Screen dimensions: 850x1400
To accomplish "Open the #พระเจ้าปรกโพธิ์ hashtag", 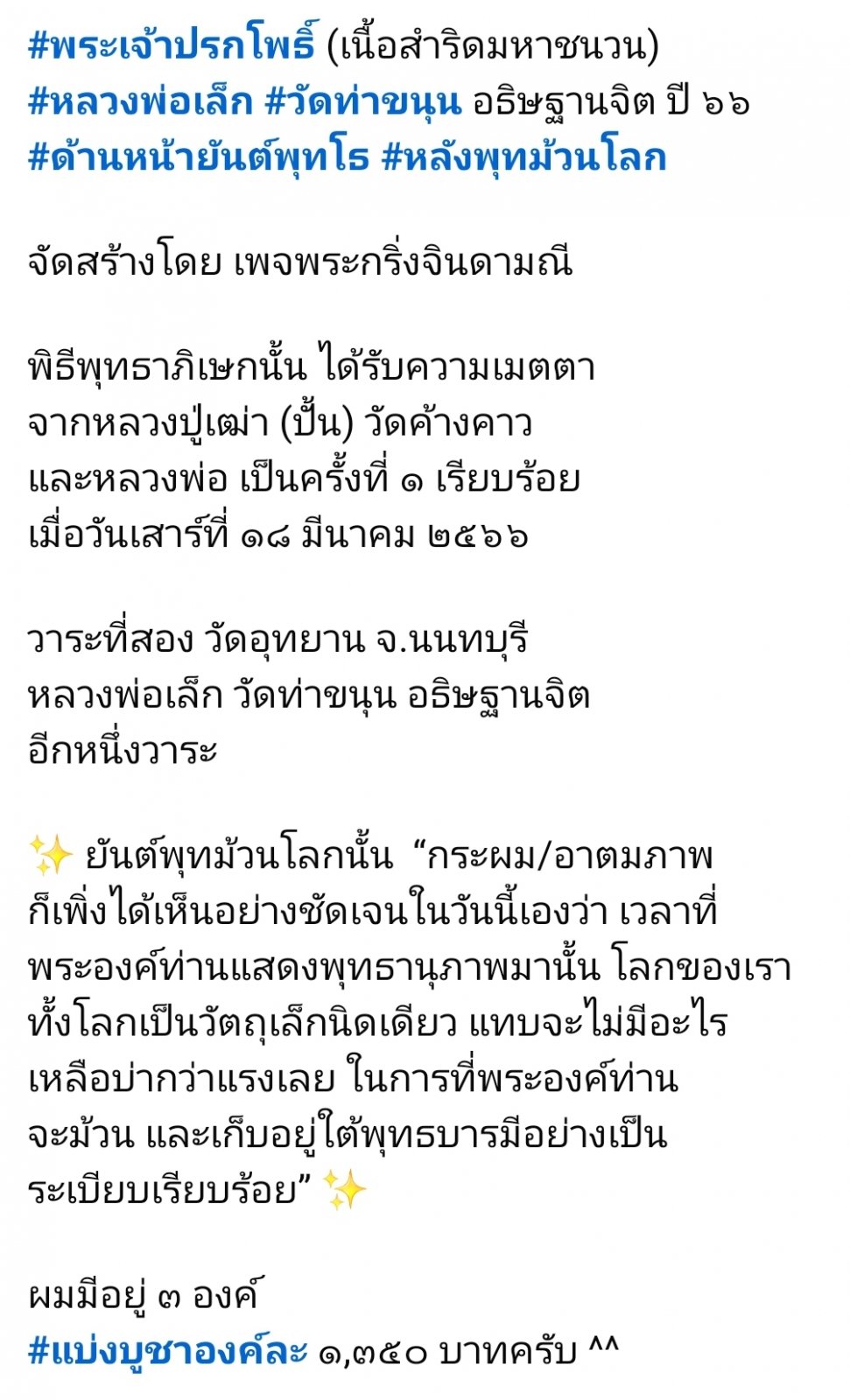I will click(171, 47).
